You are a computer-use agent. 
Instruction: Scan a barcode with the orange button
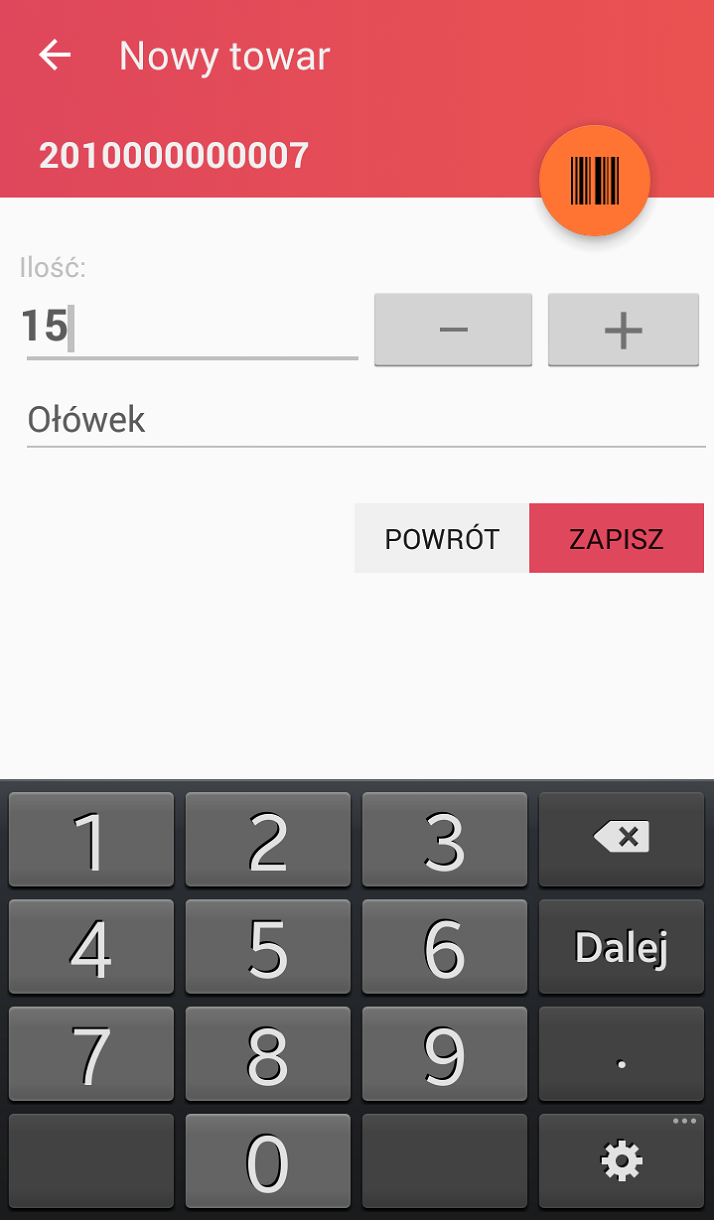(595, 181)
